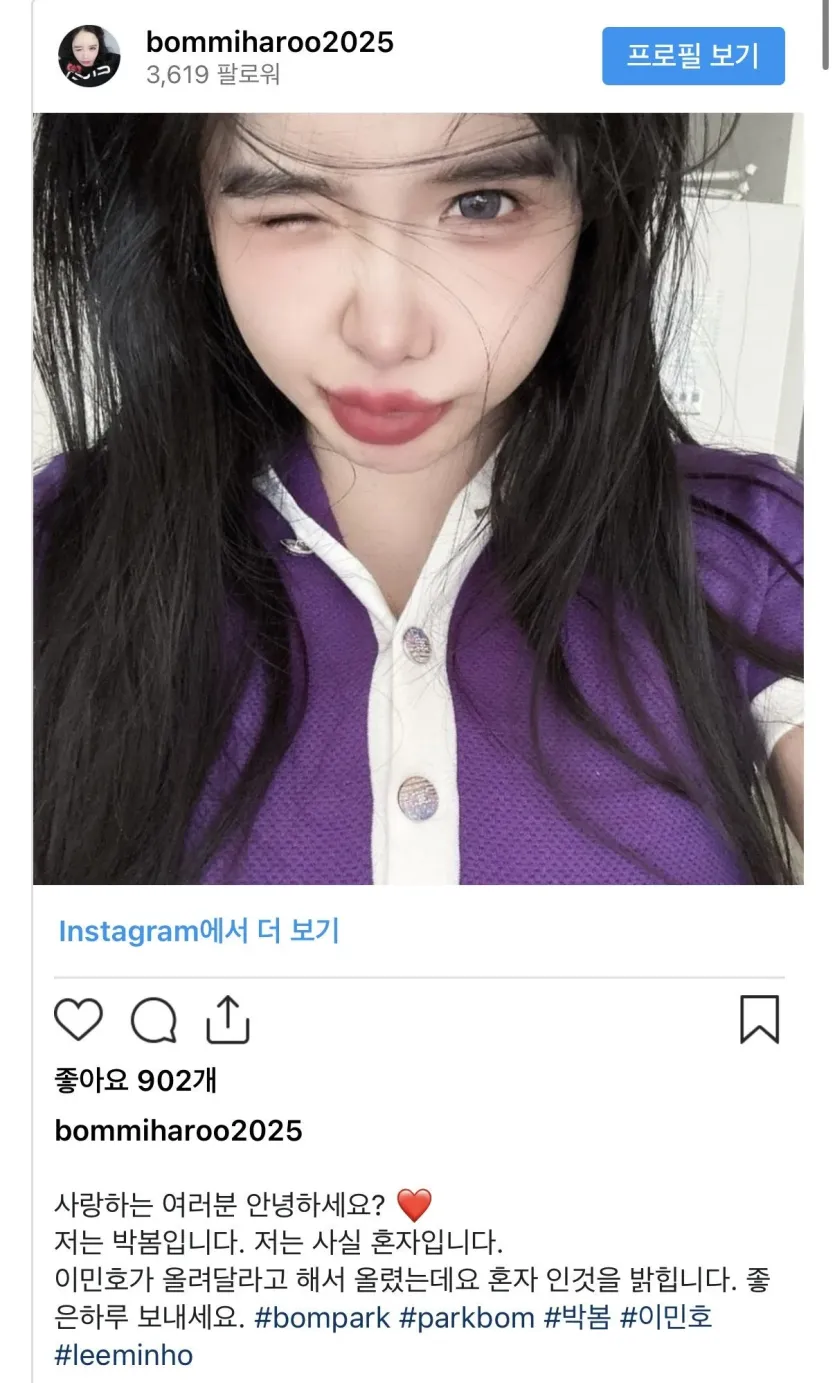
Task: Share the post via the share icon
Action: click(228, 1019)
